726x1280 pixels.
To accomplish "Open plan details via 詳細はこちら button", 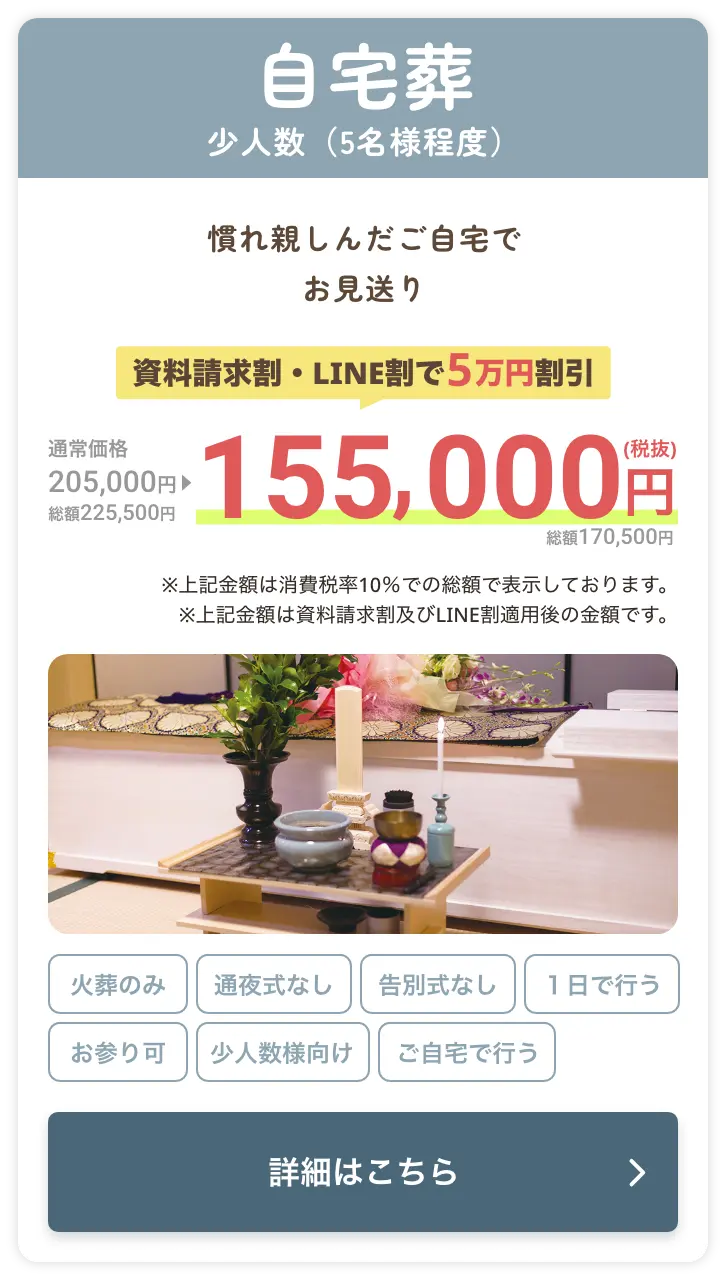I will [362, 1172].
